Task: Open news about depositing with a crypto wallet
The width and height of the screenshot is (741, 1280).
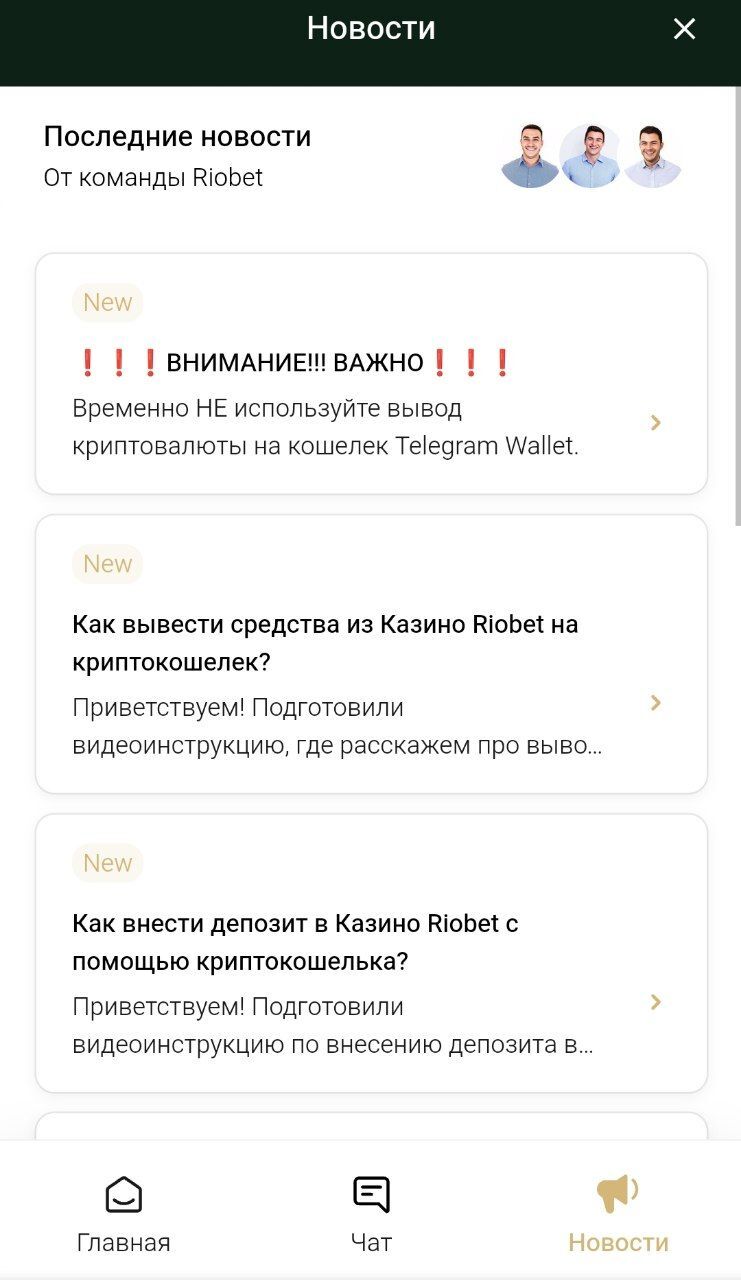Action: [x=371, y=953]
